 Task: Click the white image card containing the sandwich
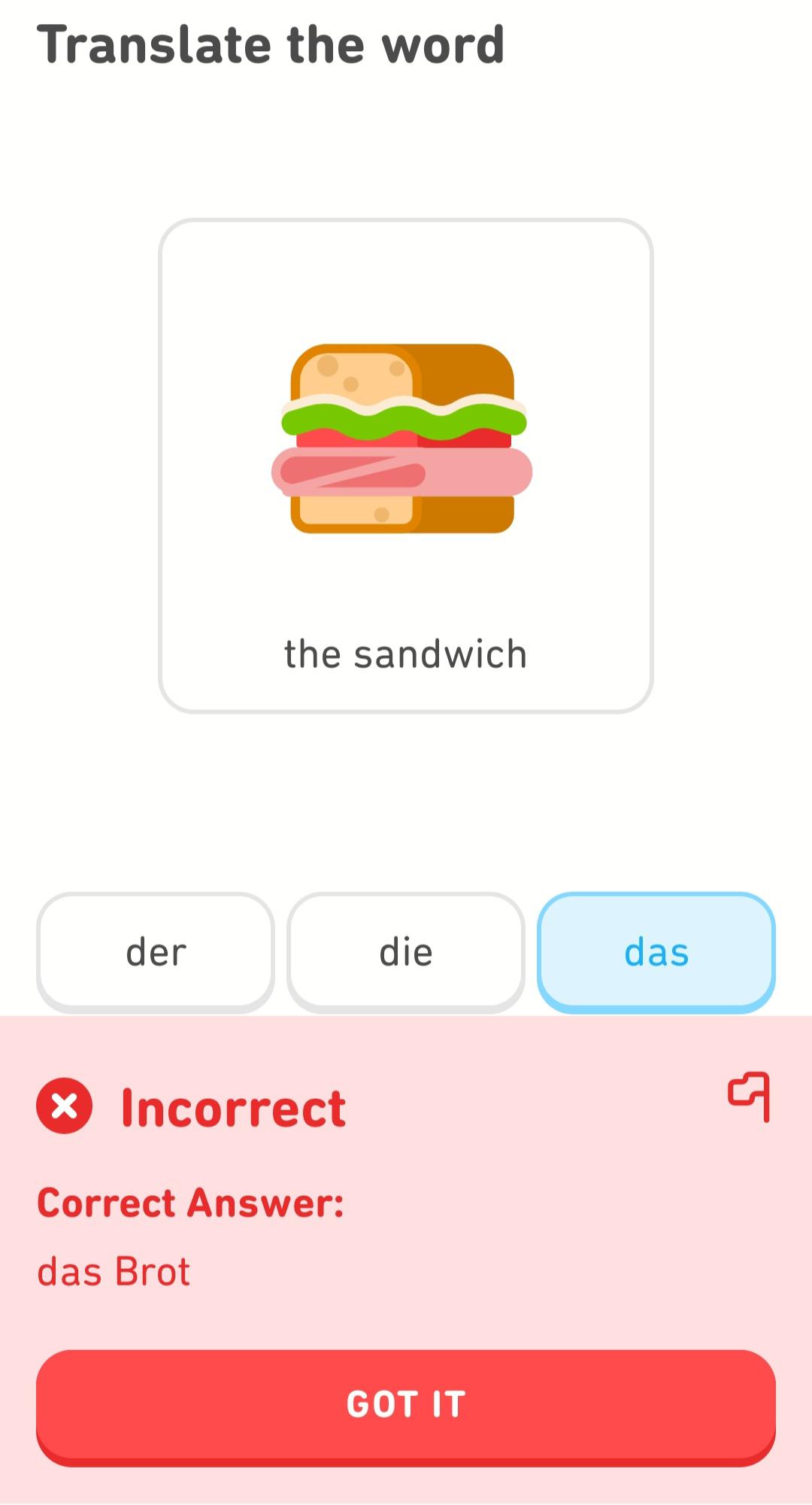[405, 463]
